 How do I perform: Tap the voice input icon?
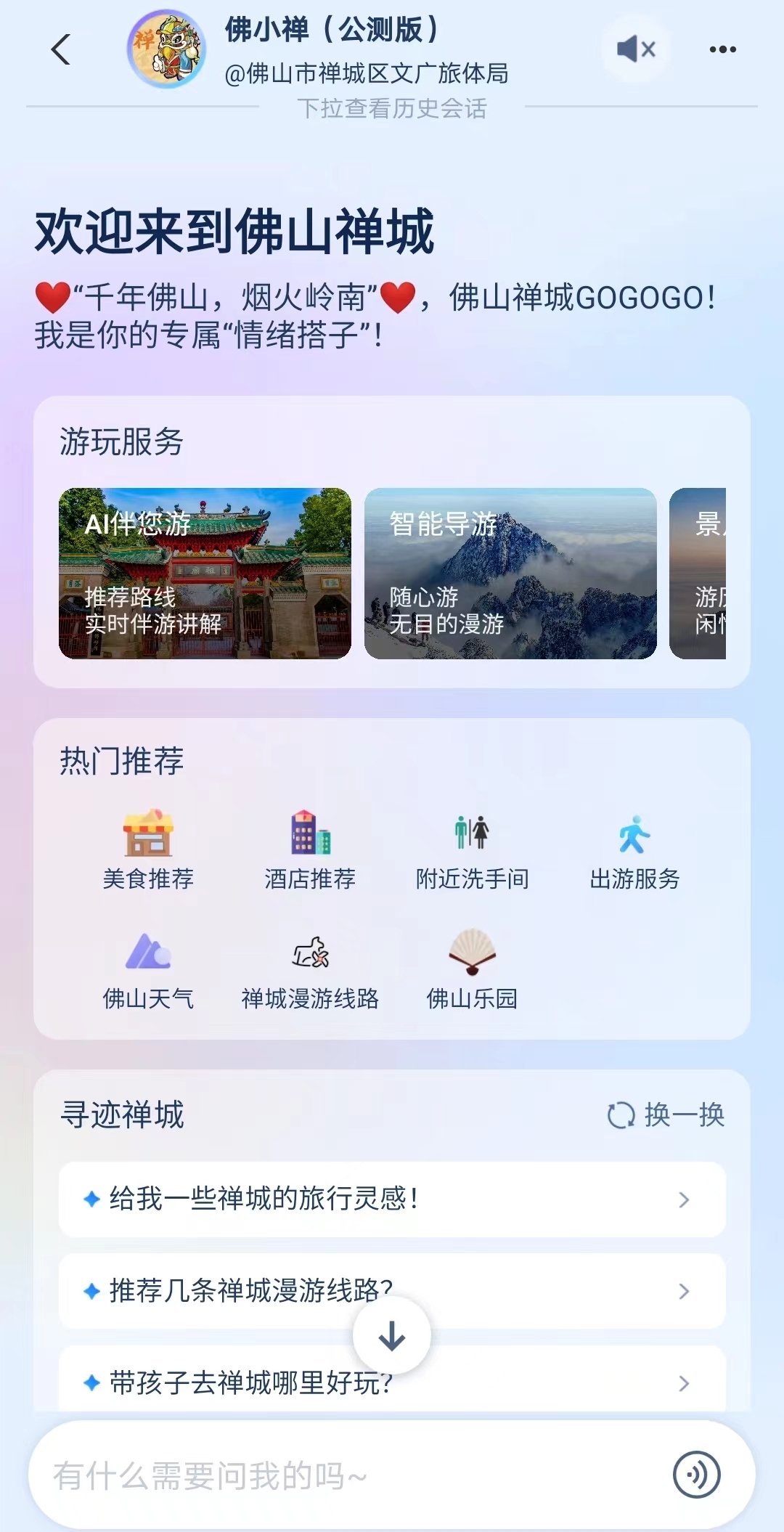696,1475
